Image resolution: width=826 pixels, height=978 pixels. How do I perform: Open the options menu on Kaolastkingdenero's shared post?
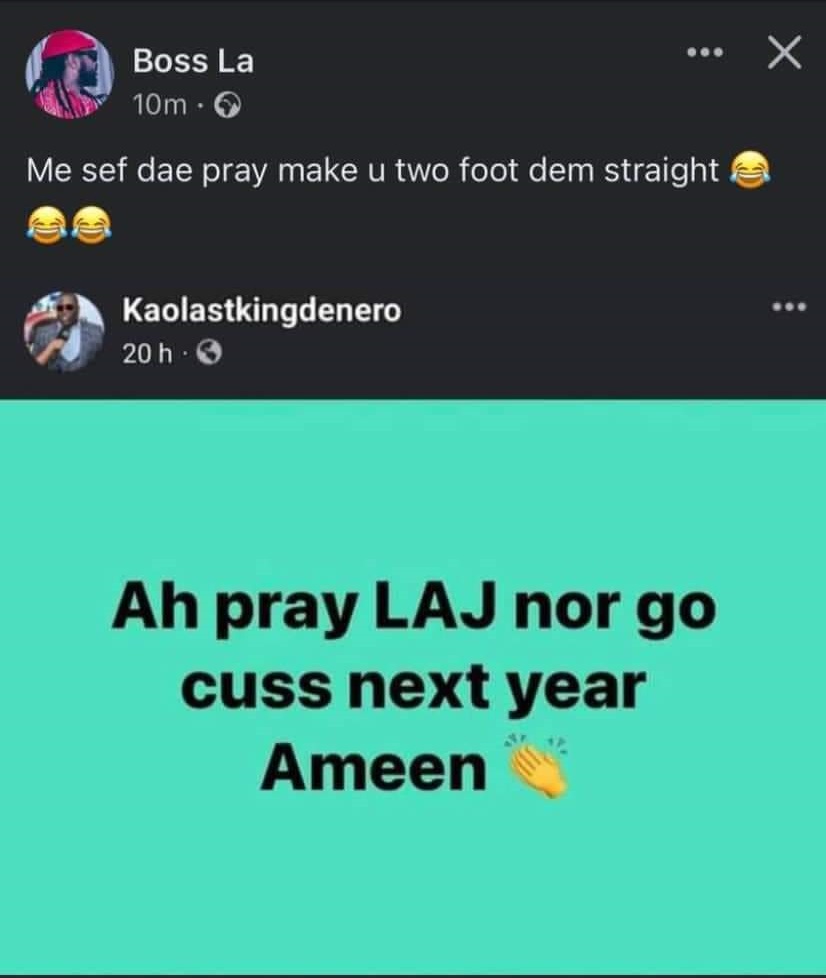pos(788,308)
